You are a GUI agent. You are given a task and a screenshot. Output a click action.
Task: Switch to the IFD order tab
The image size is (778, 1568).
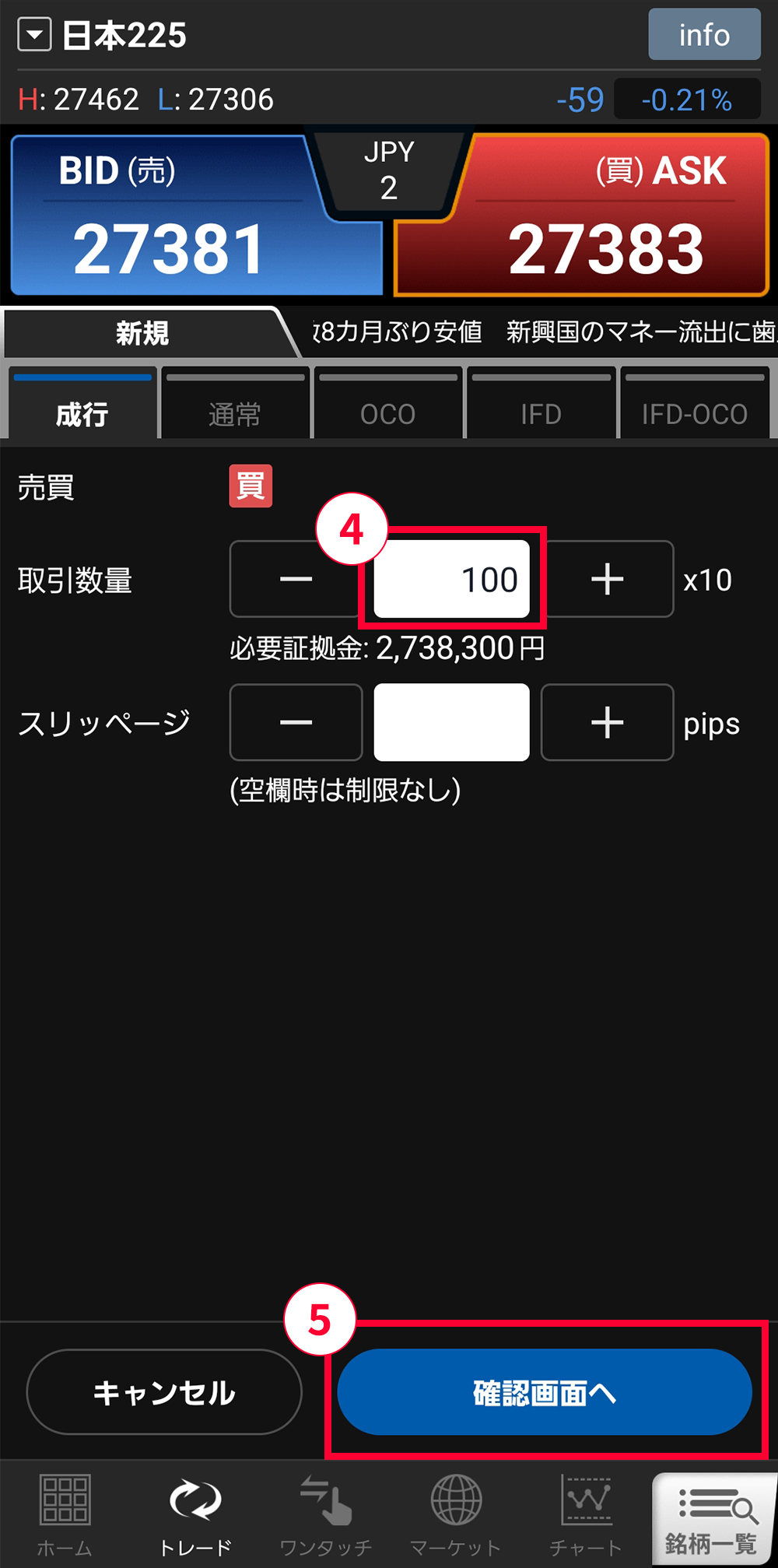point(541,412)
